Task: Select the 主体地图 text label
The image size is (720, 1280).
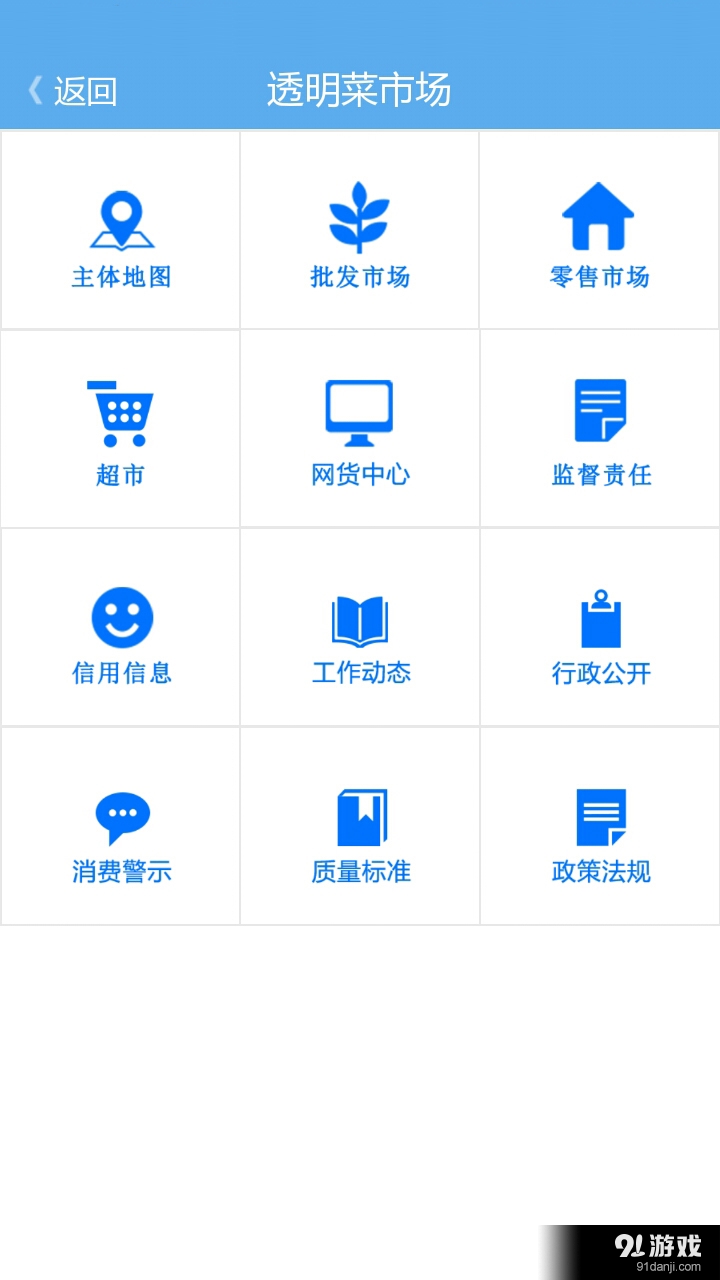Action: pos(120,277)
